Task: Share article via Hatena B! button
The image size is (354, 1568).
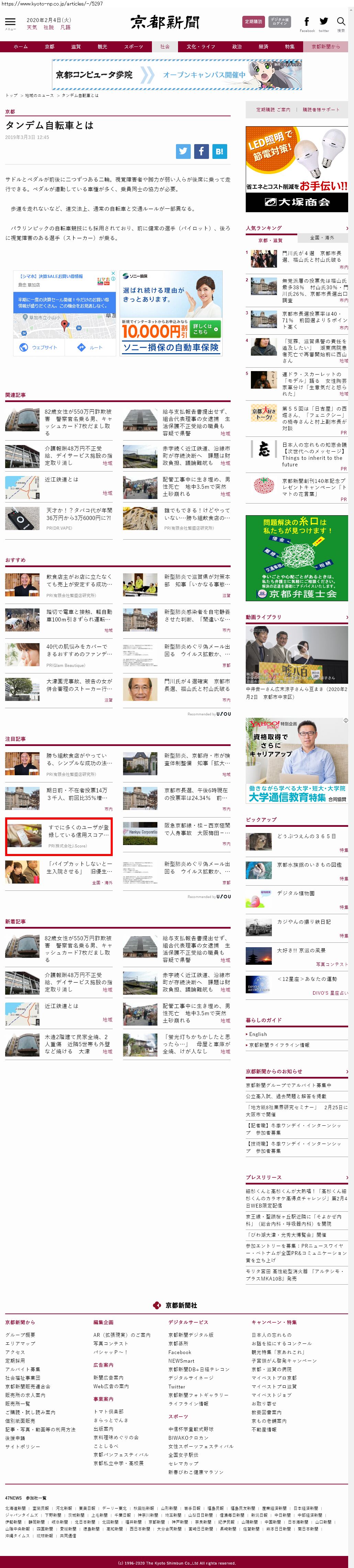Action: (x=219, y=152)
